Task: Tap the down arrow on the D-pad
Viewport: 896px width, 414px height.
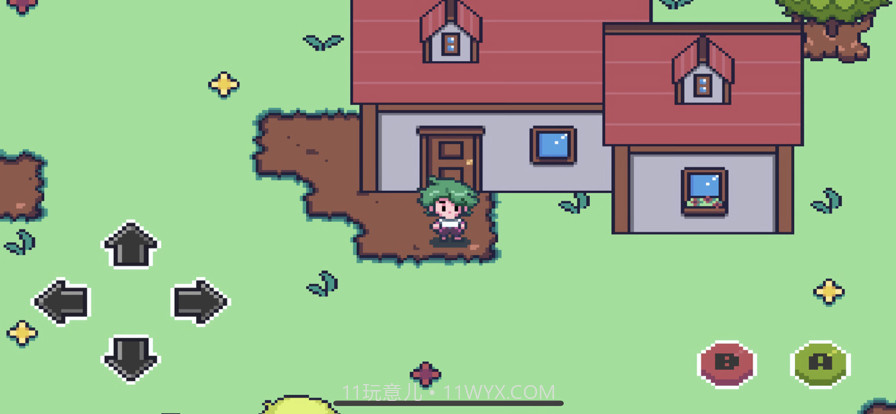Action: click(x=131, y=358)
